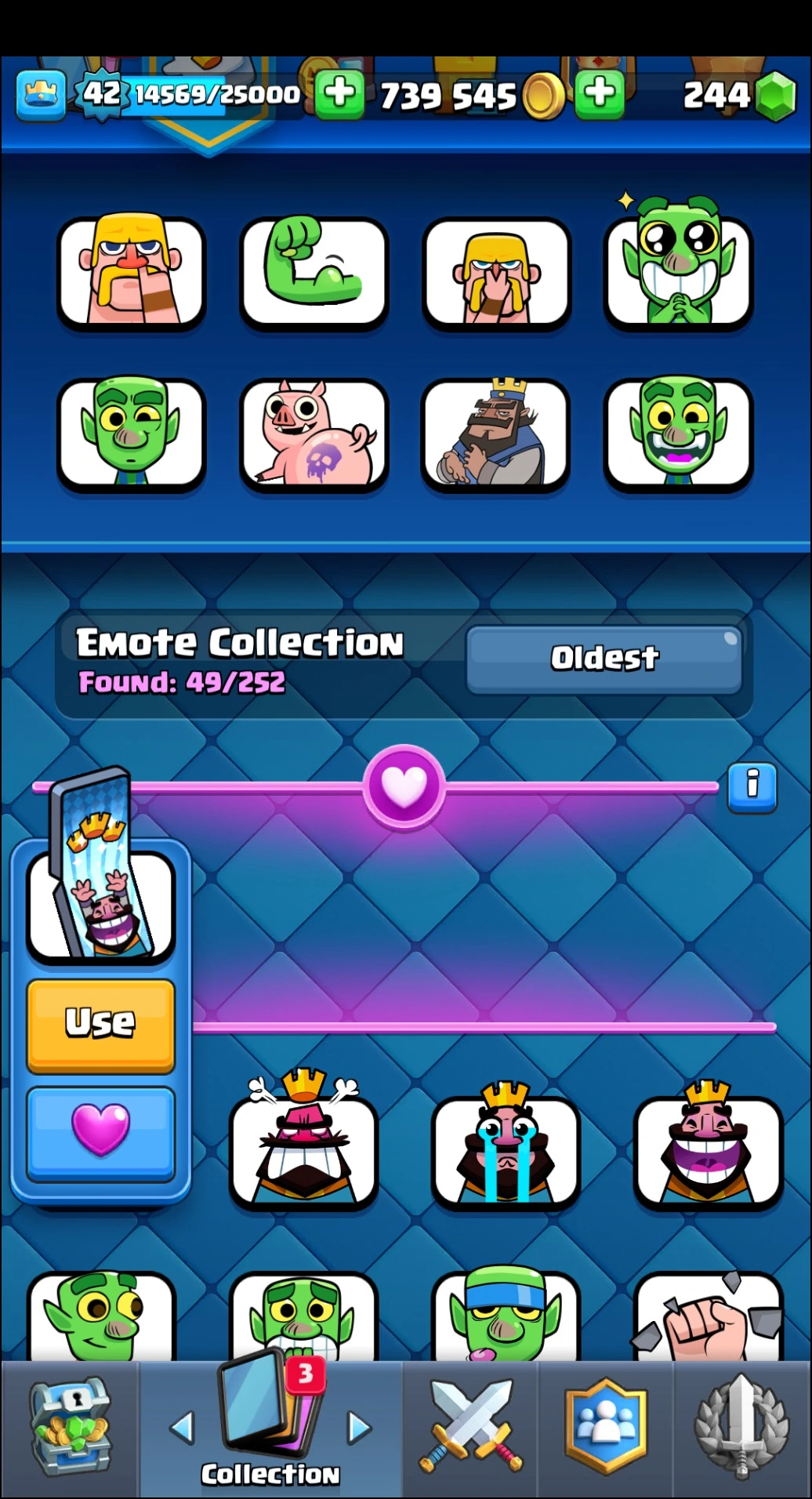Image resolution: width=812 pixels, height=1499 pixels.
Task: Select the thinking blue king emote
Action: pos(495,434)
